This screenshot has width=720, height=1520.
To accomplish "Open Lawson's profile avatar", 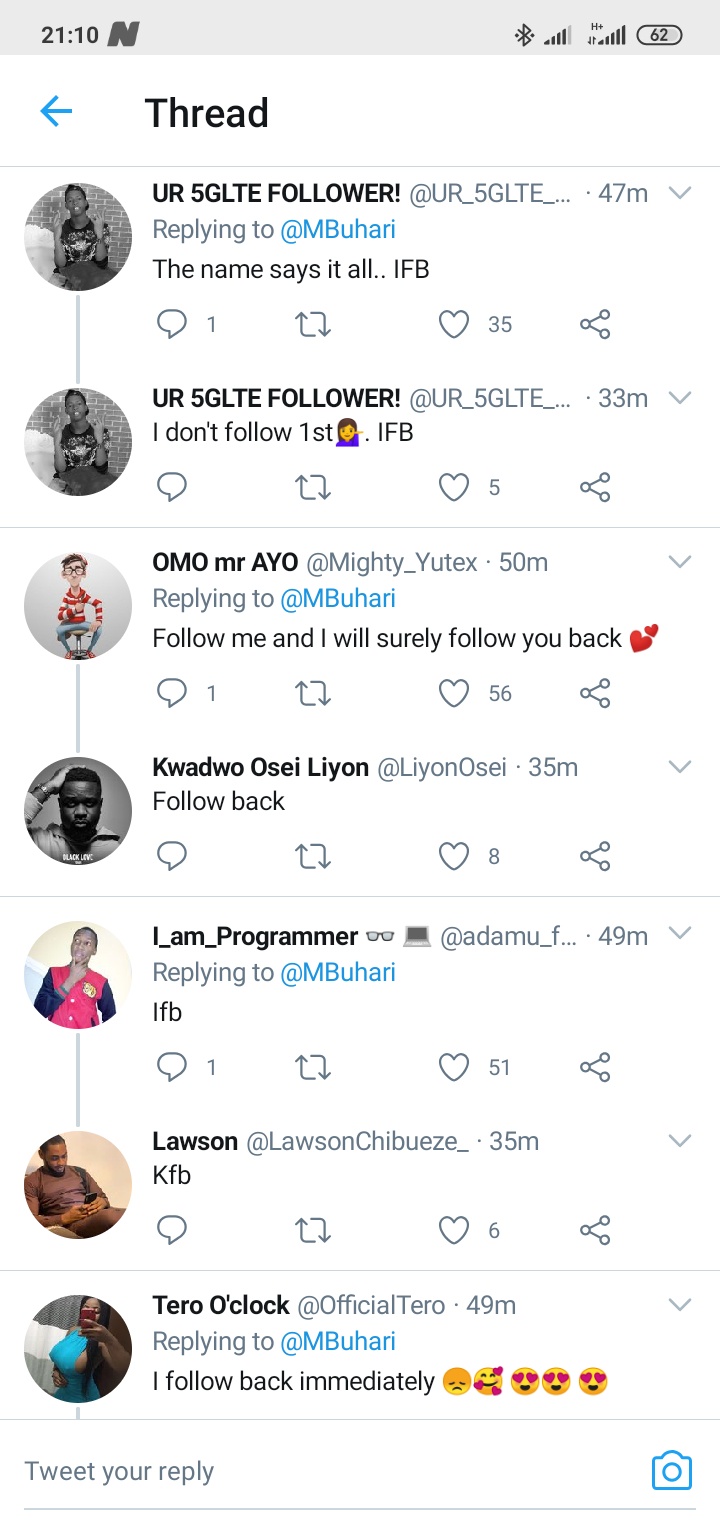I will [78, 1185].
